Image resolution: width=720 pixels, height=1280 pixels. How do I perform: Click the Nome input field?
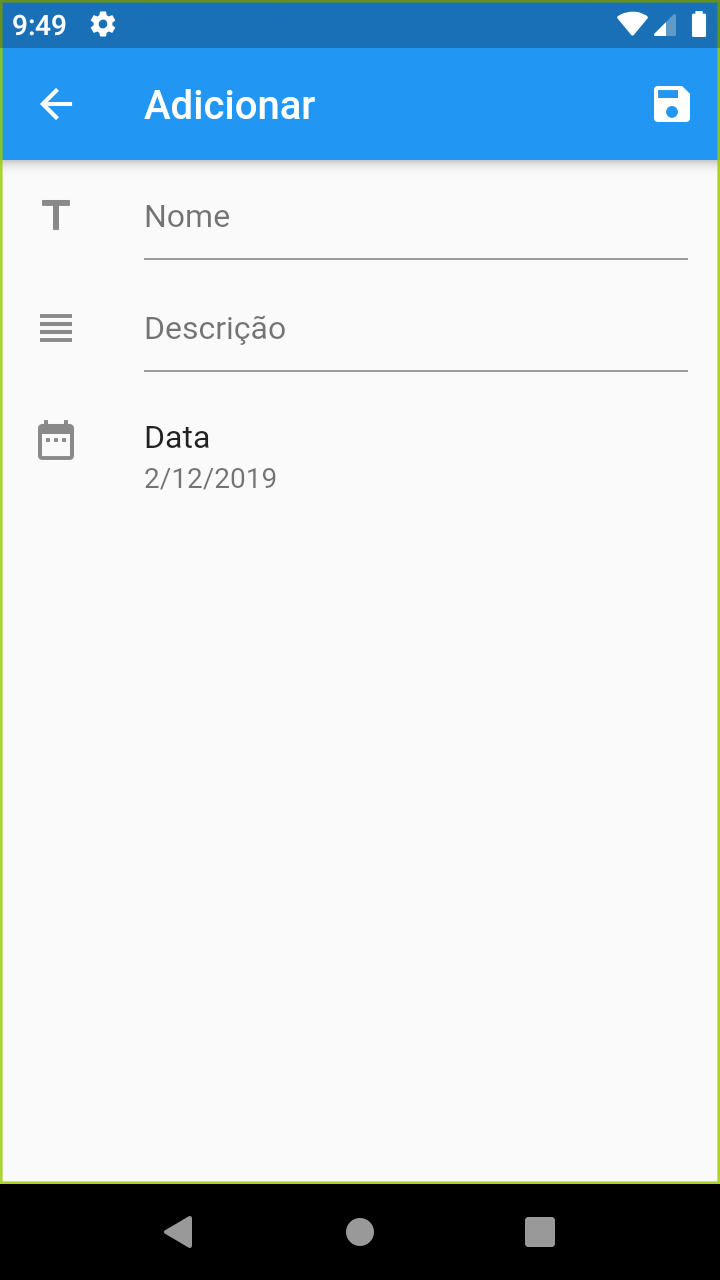[415, 216]
